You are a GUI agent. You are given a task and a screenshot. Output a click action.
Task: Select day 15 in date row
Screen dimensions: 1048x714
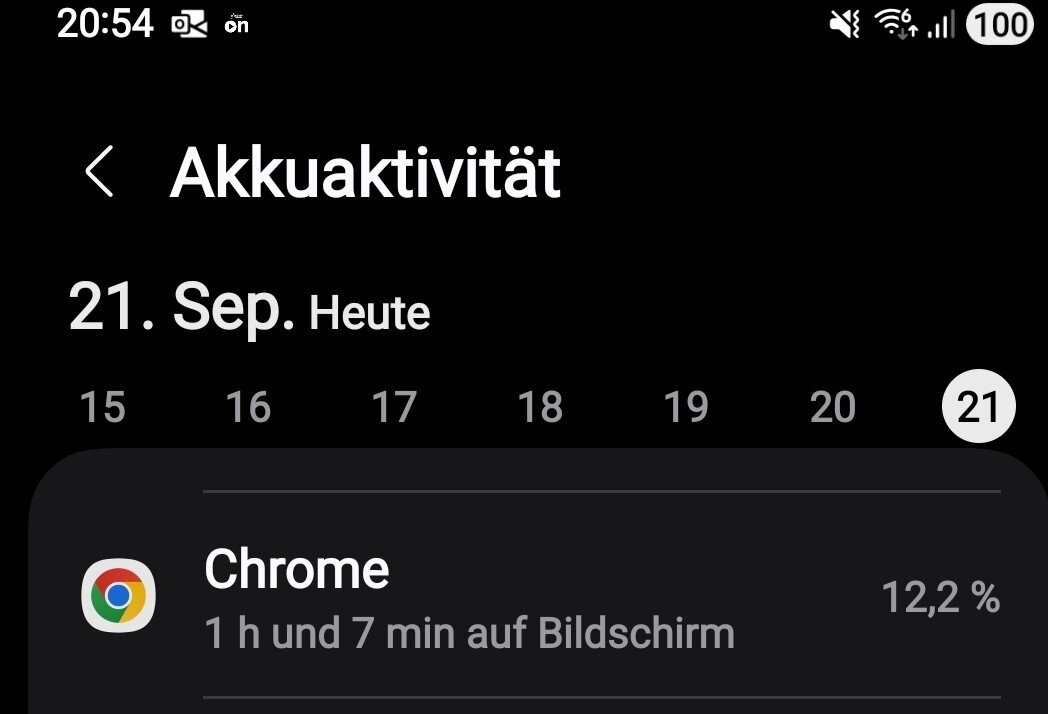pos(102,408)
